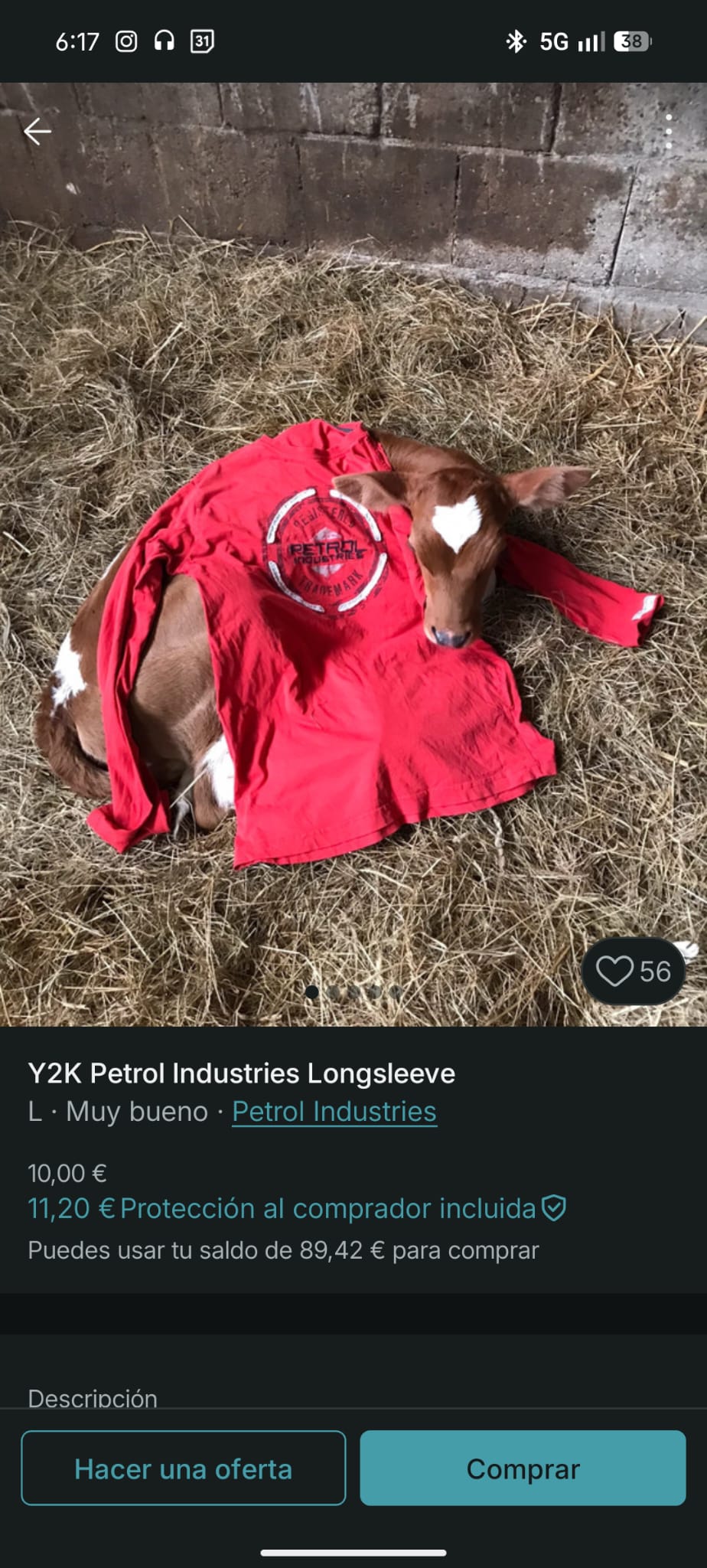The height and width of the screenshot is (1568, 707).
Task: Open the three-dot overflow menu
Action: click(669, 132)
